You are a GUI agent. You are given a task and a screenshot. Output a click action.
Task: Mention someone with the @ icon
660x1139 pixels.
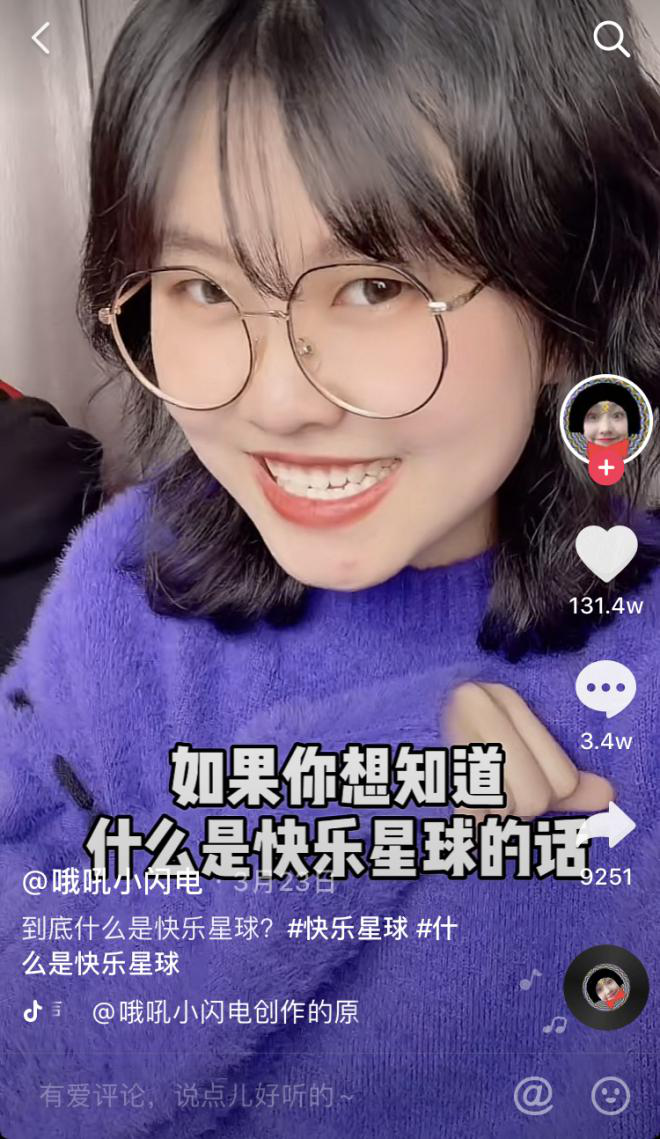tap(533, 1096)
